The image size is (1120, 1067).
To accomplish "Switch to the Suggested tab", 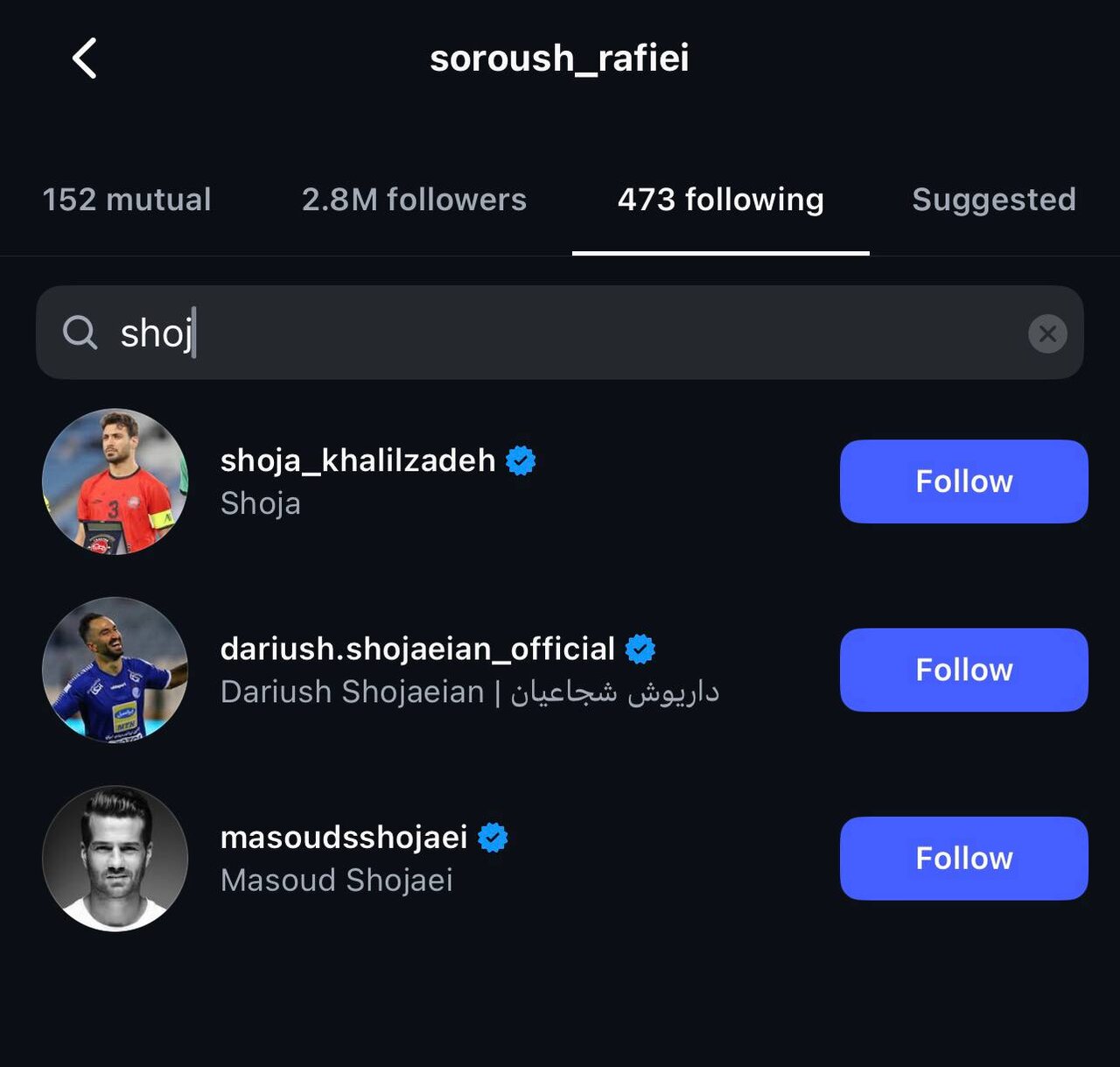I will click(993, 200).
